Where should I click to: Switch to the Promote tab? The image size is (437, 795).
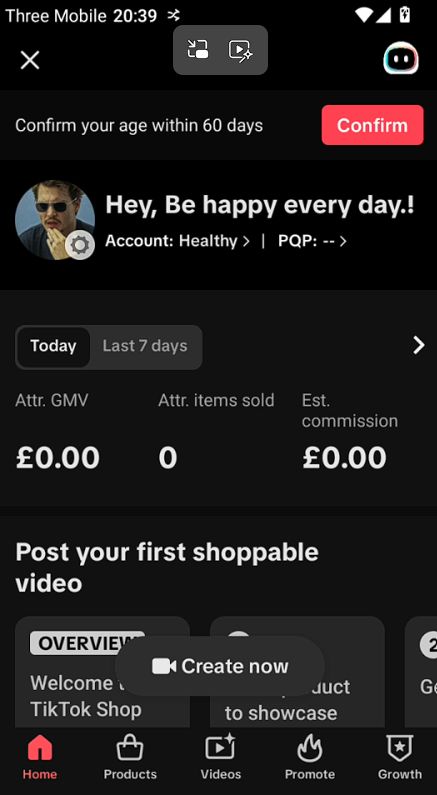coord(310,757)
